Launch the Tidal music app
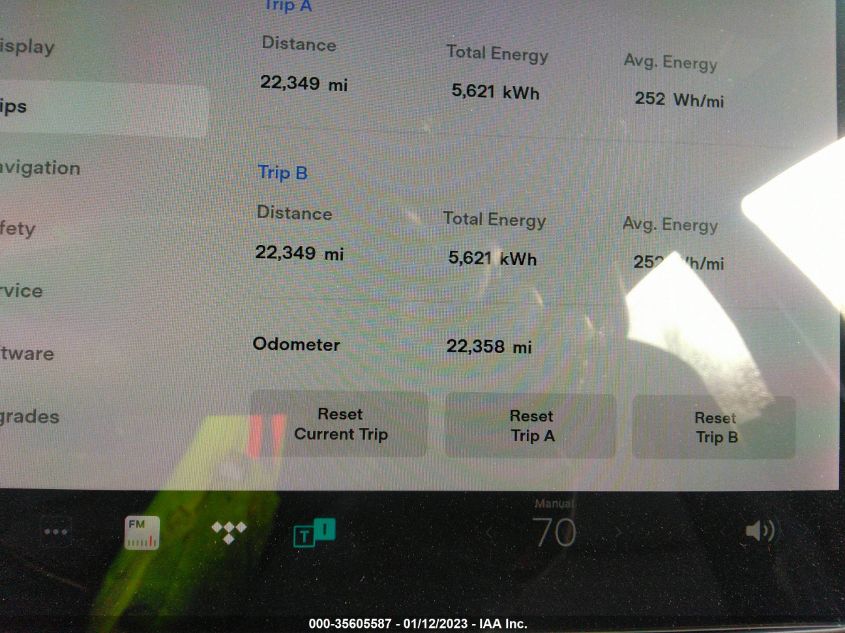 click(x=229, y=531)
